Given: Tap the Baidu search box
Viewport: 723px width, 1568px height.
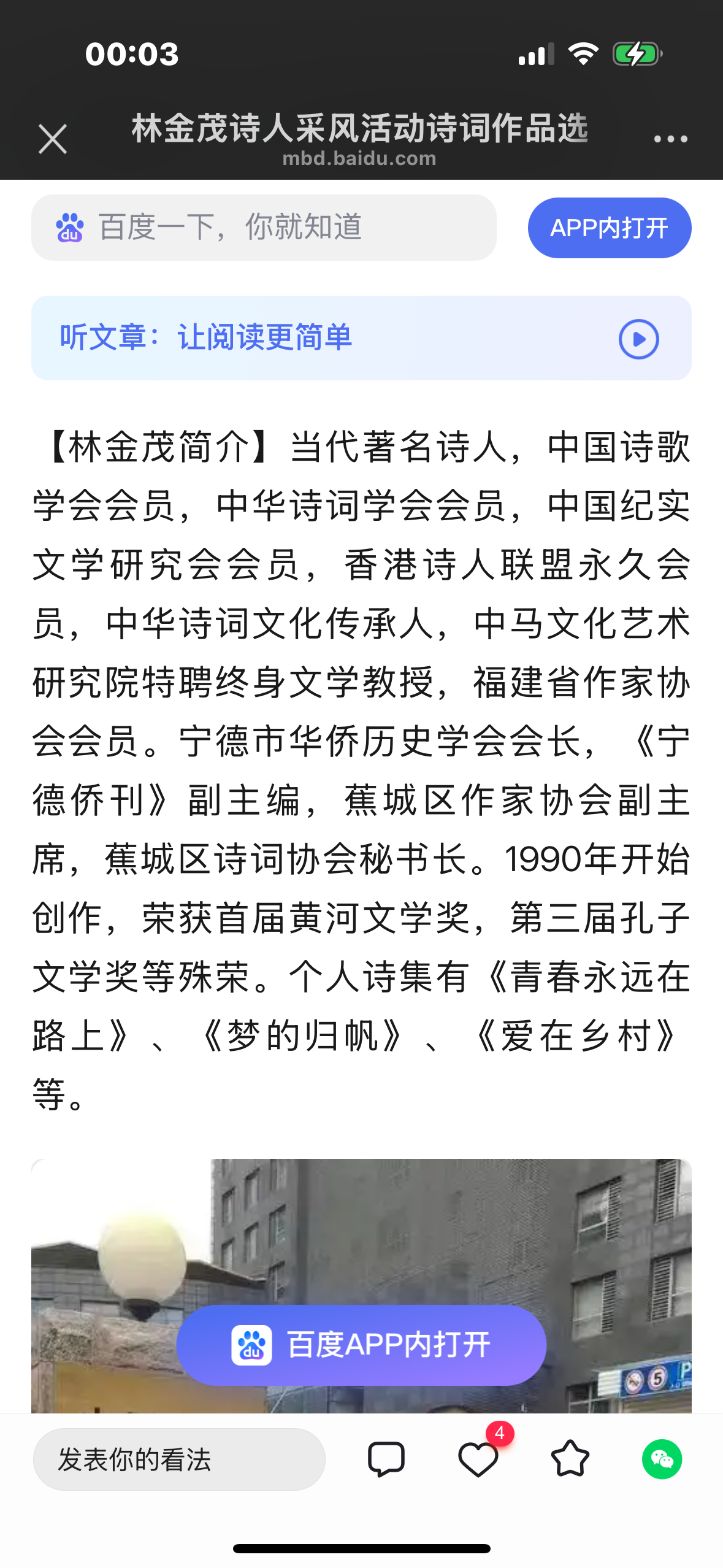Looking at the screenshot, I should (264, 228).
